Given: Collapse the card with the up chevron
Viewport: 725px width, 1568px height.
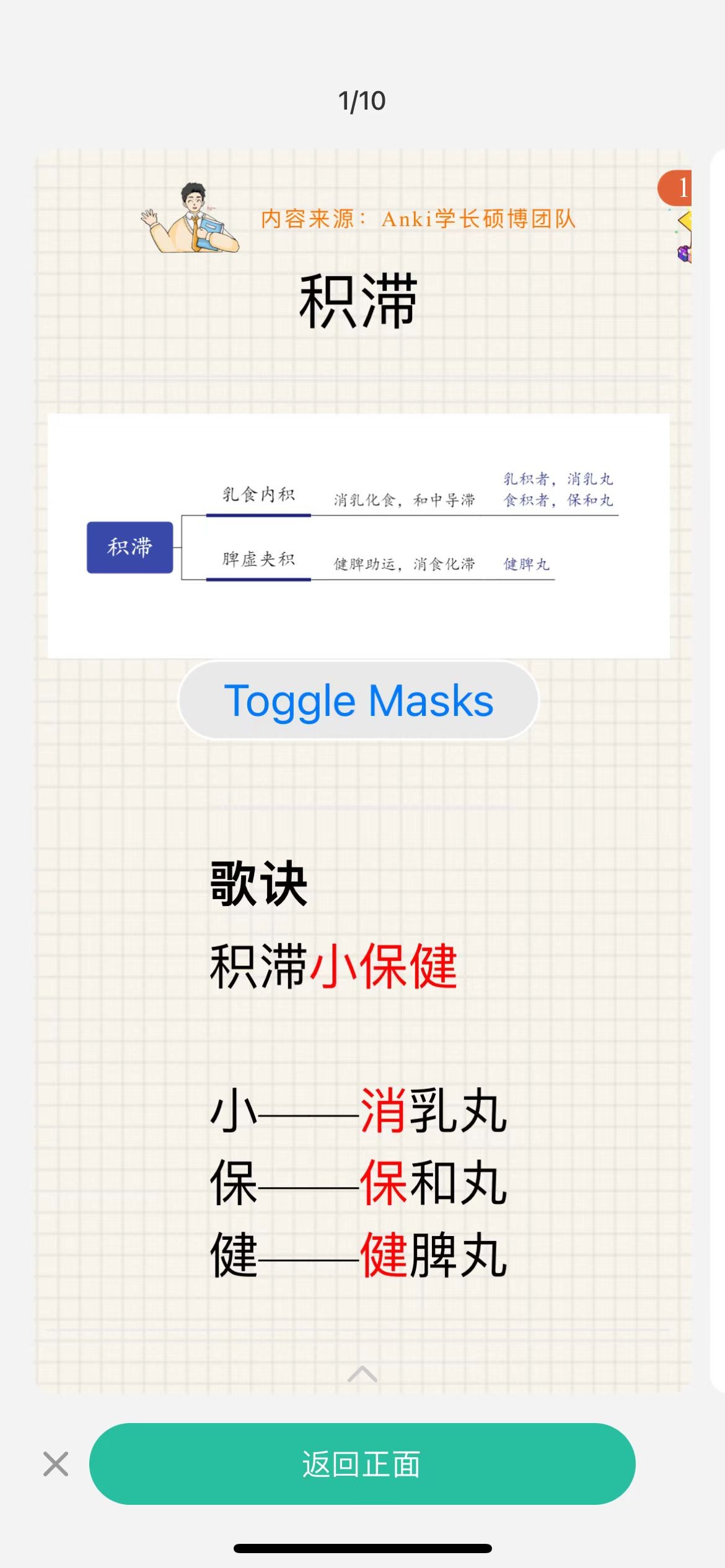Looking at the screenshot, I should coord(362,1374).
